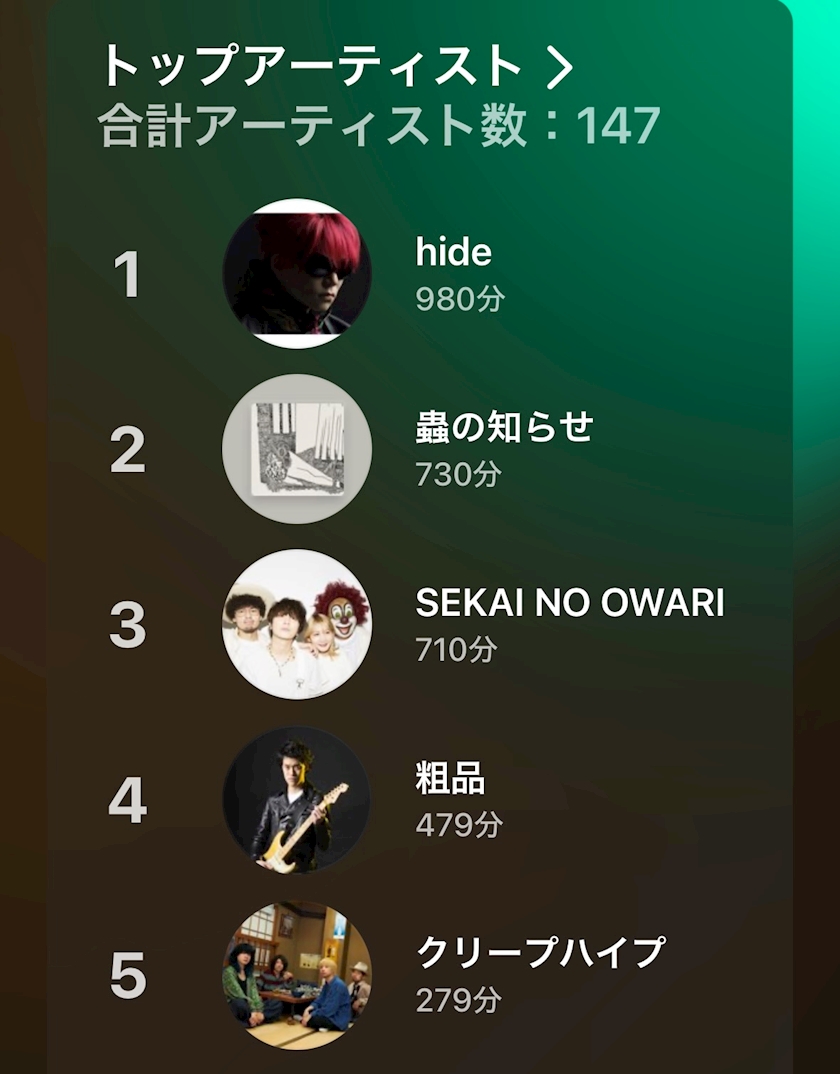The height and width of the screenshot is (1074, 840).
Task: Open the artist 蟲の知らせ
Action: (x=419, y=449)
